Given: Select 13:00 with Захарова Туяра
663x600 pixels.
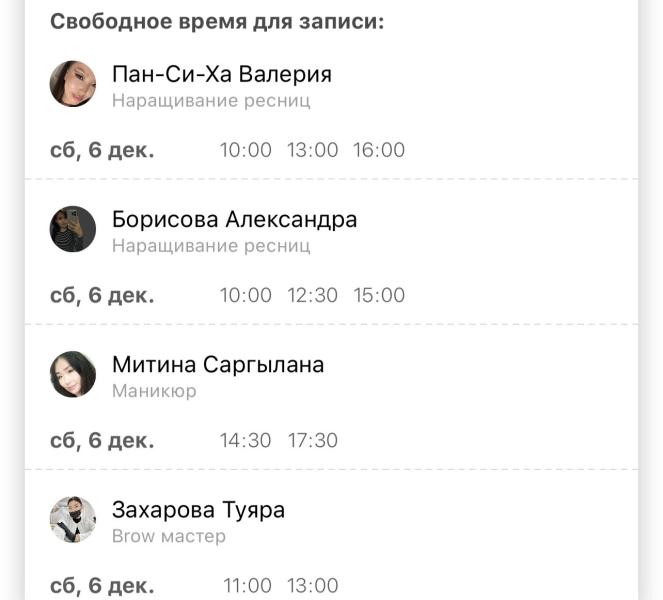Looking at the screenshot, I should pyautogui.click(x=312, y=586).
